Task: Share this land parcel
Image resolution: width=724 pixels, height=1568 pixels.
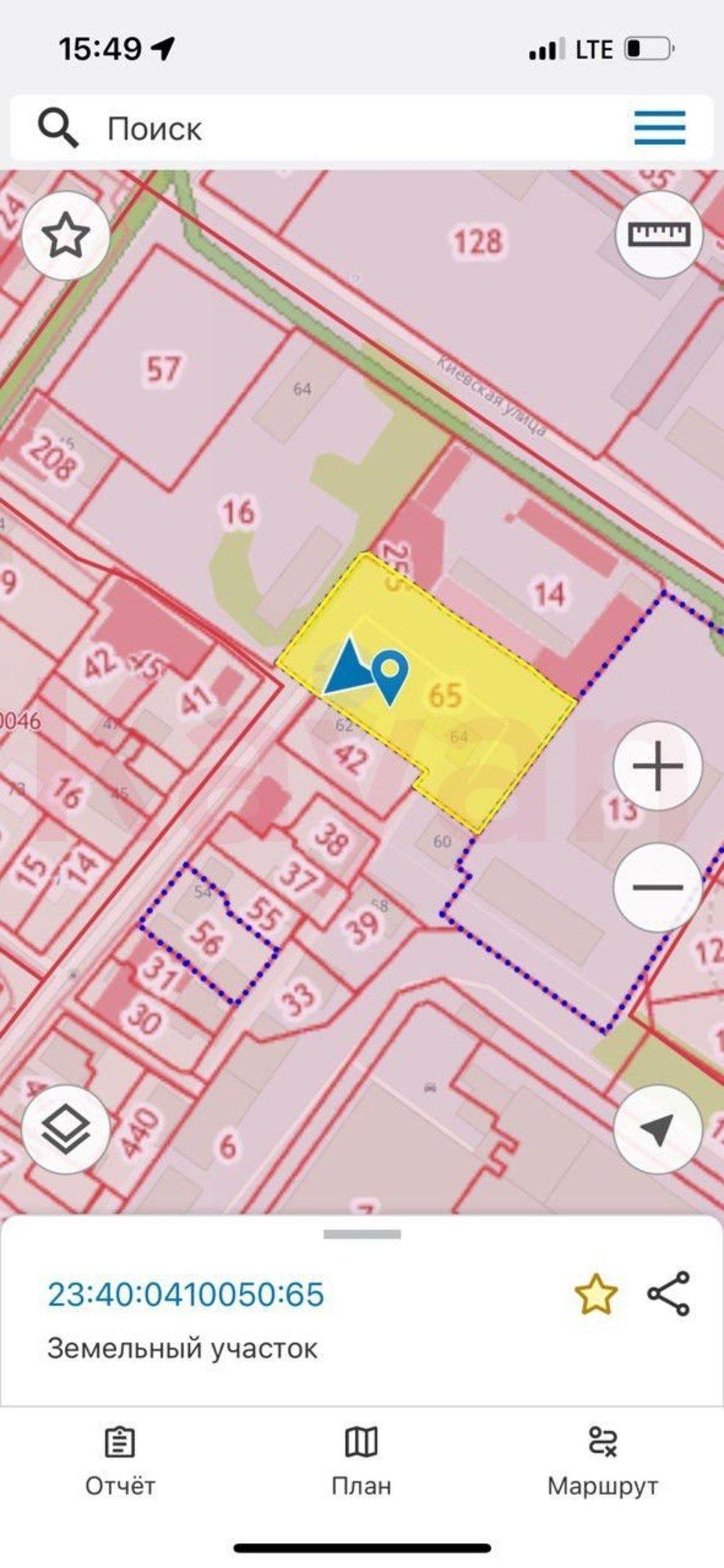Action: point(669,1294)
